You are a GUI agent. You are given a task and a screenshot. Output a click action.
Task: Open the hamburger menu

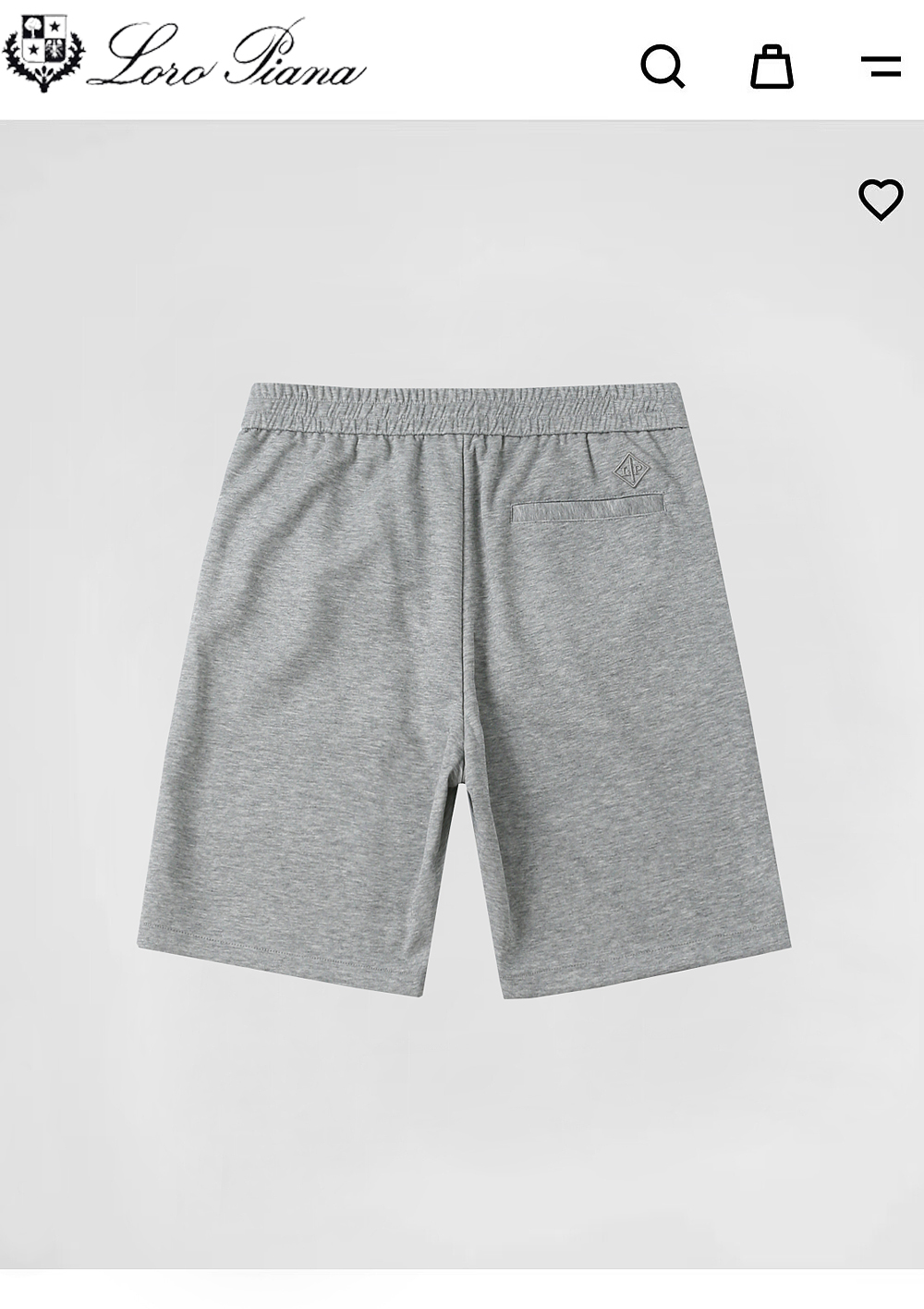(881, 66)
